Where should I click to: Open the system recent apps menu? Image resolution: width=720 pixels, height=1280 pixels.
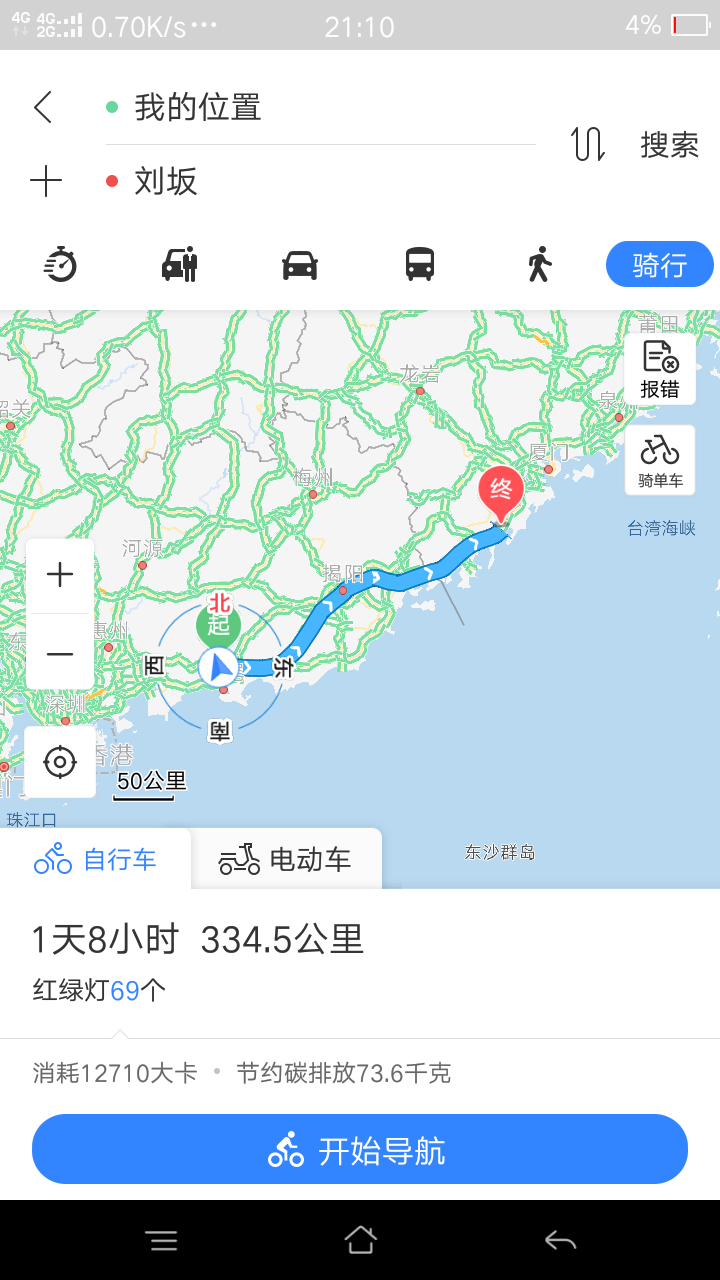point(162,1241)
